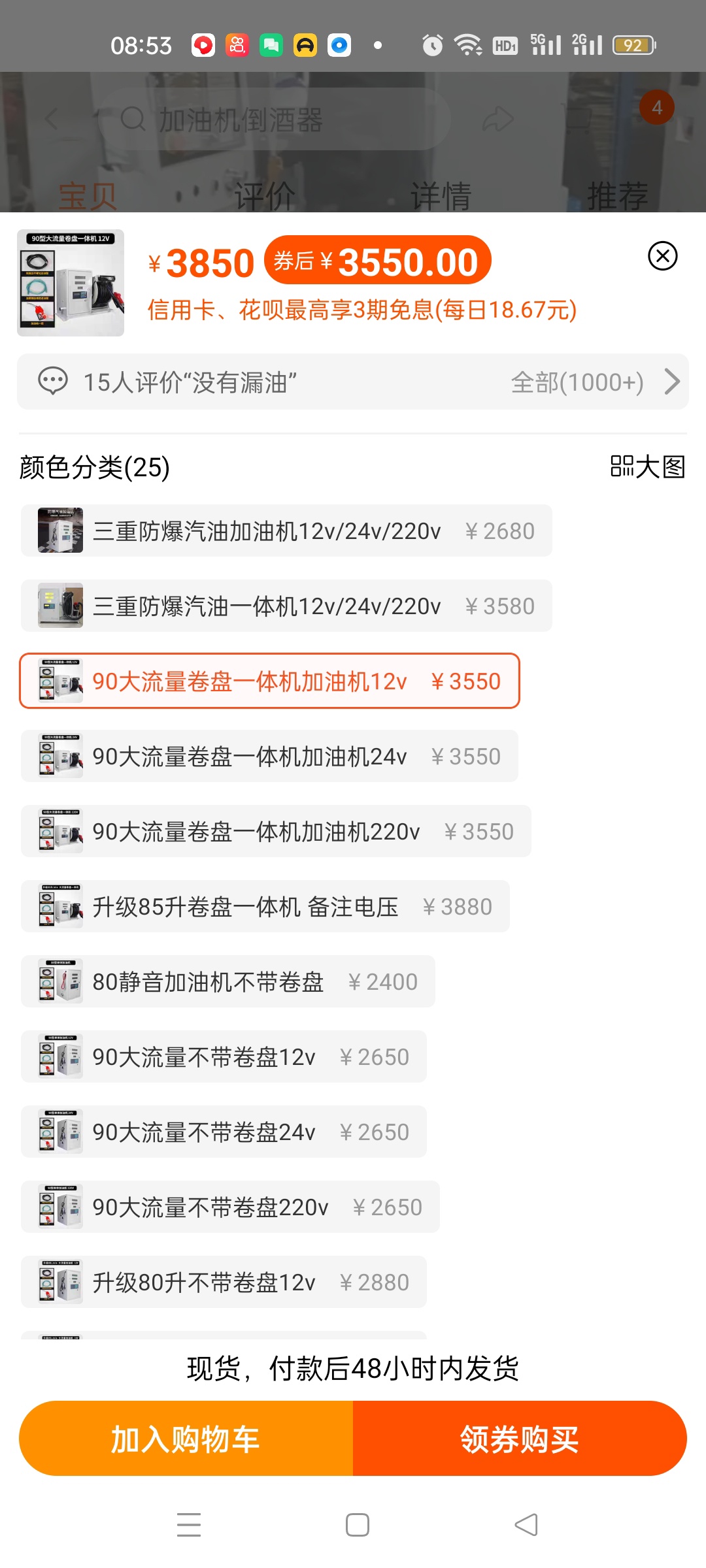Select 升级80升不带卷盘12v option

click(x=224, y=1282)
